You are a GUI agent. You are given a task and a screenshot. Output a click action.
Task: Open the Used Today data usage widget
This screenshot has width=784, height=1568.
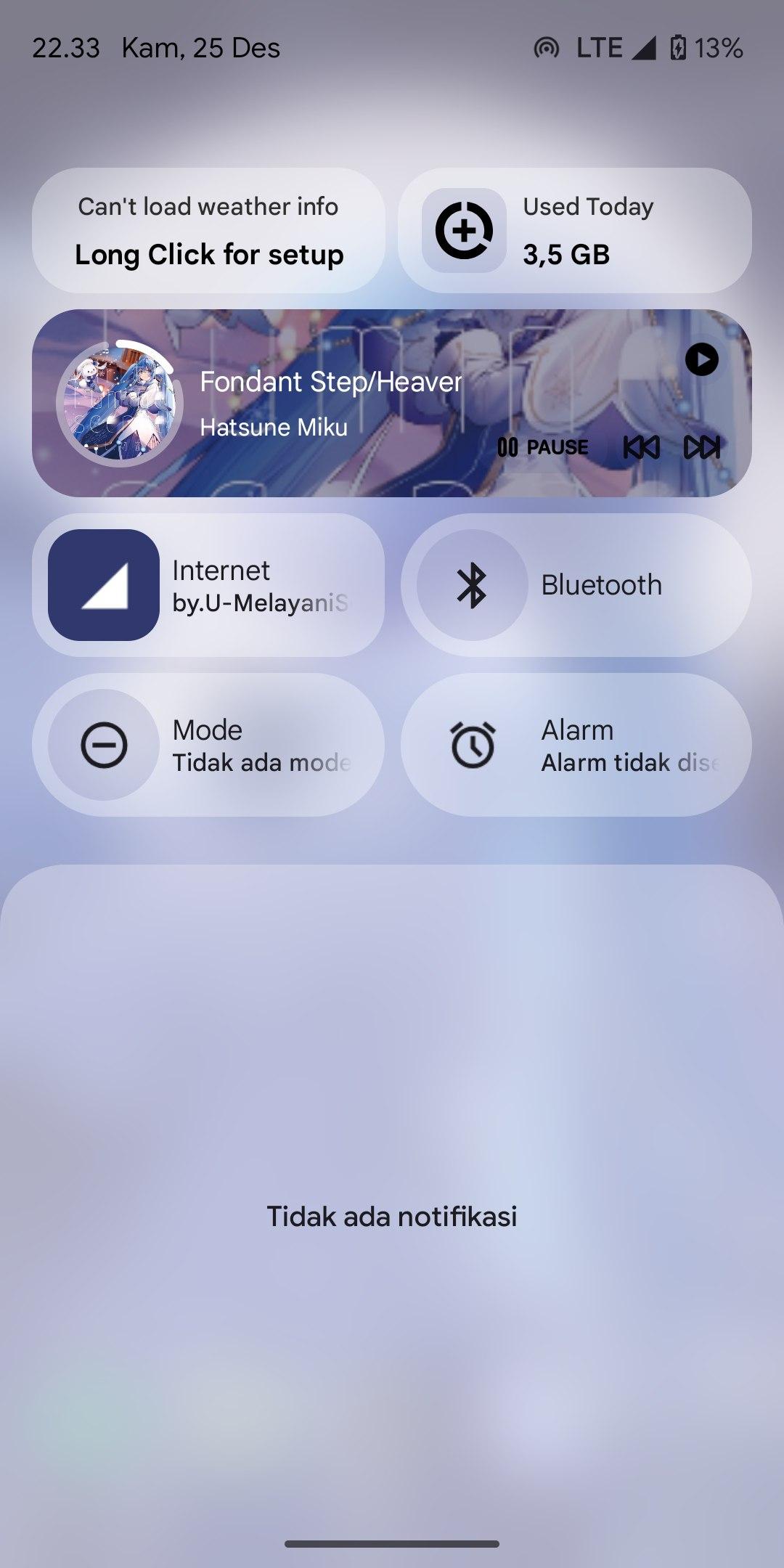574,231
